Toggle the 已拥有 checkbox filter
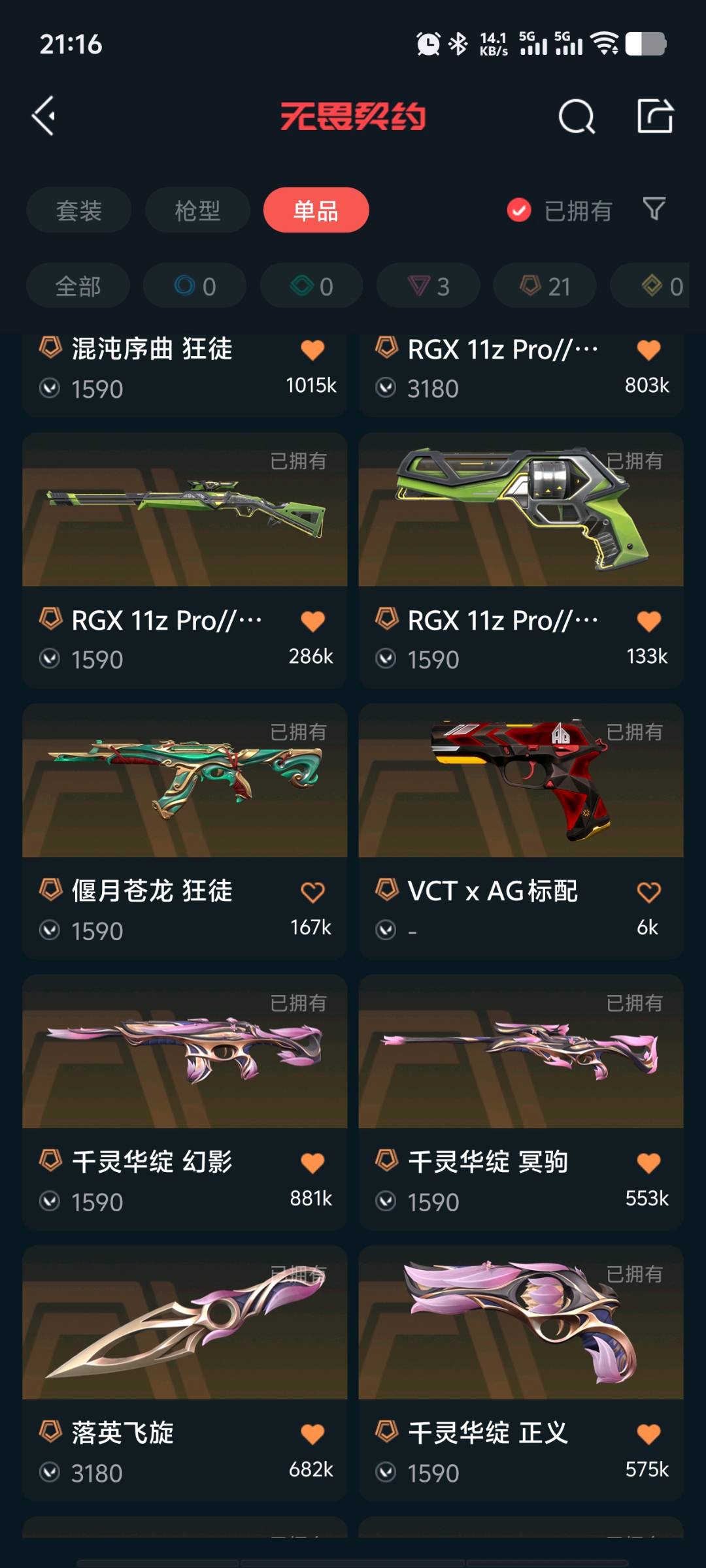 (x=520, y=210)
